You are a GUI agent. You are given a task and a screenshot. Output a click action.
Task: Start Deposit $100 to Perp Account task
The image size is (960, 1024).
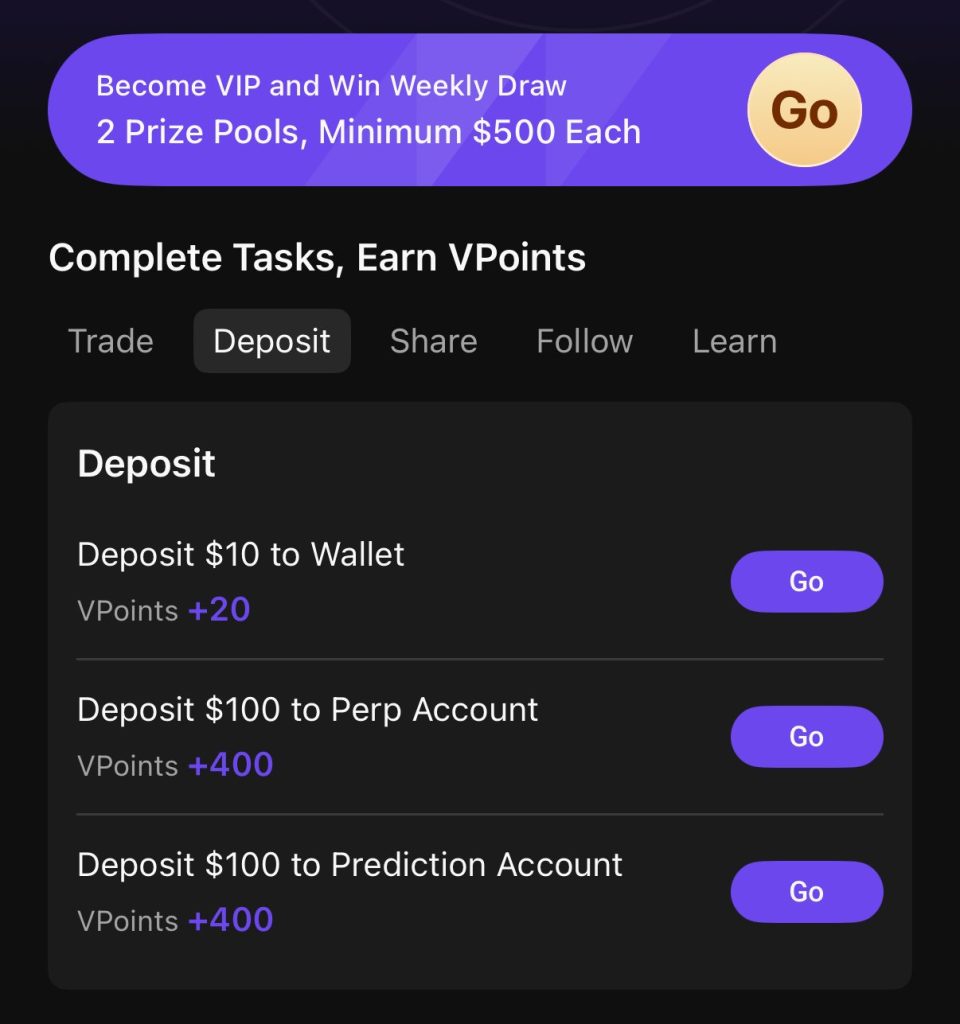(x=806, y=737)
